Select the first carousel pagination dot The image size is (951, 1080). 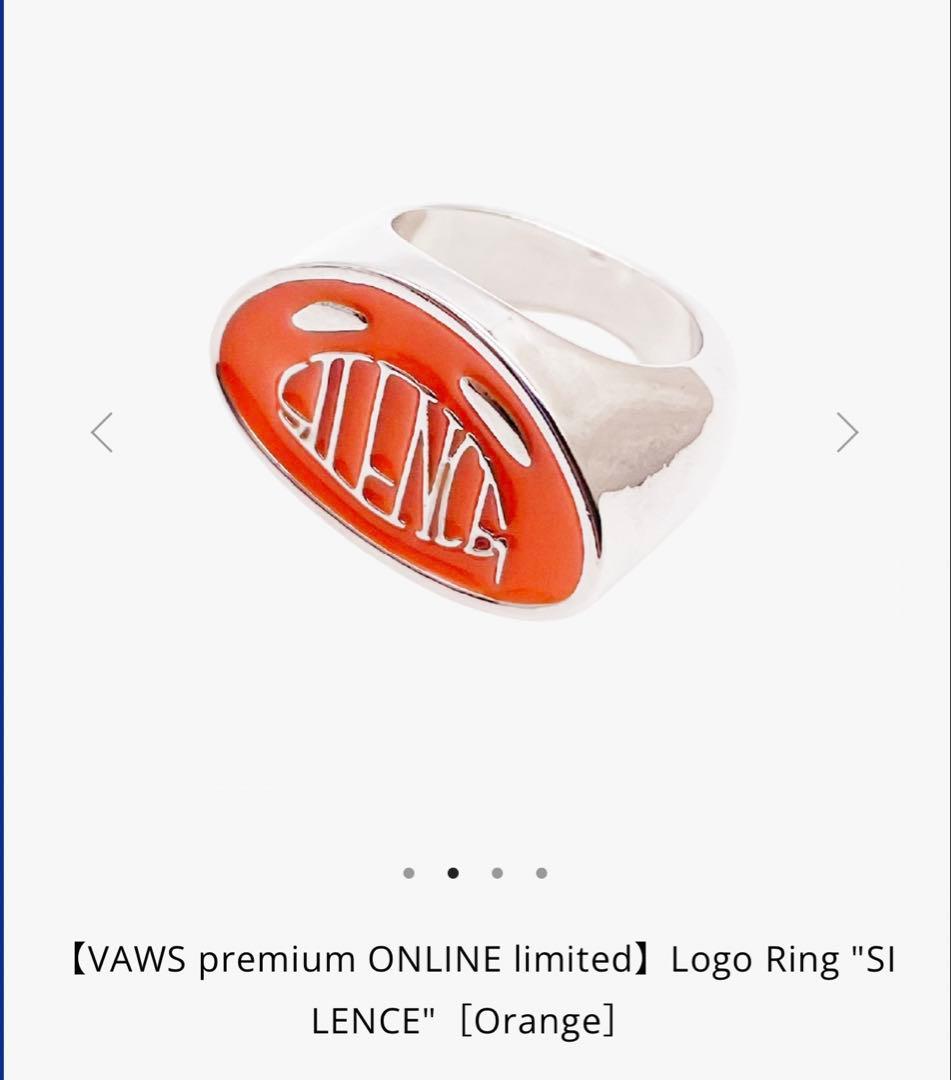(x=410, y=873)
